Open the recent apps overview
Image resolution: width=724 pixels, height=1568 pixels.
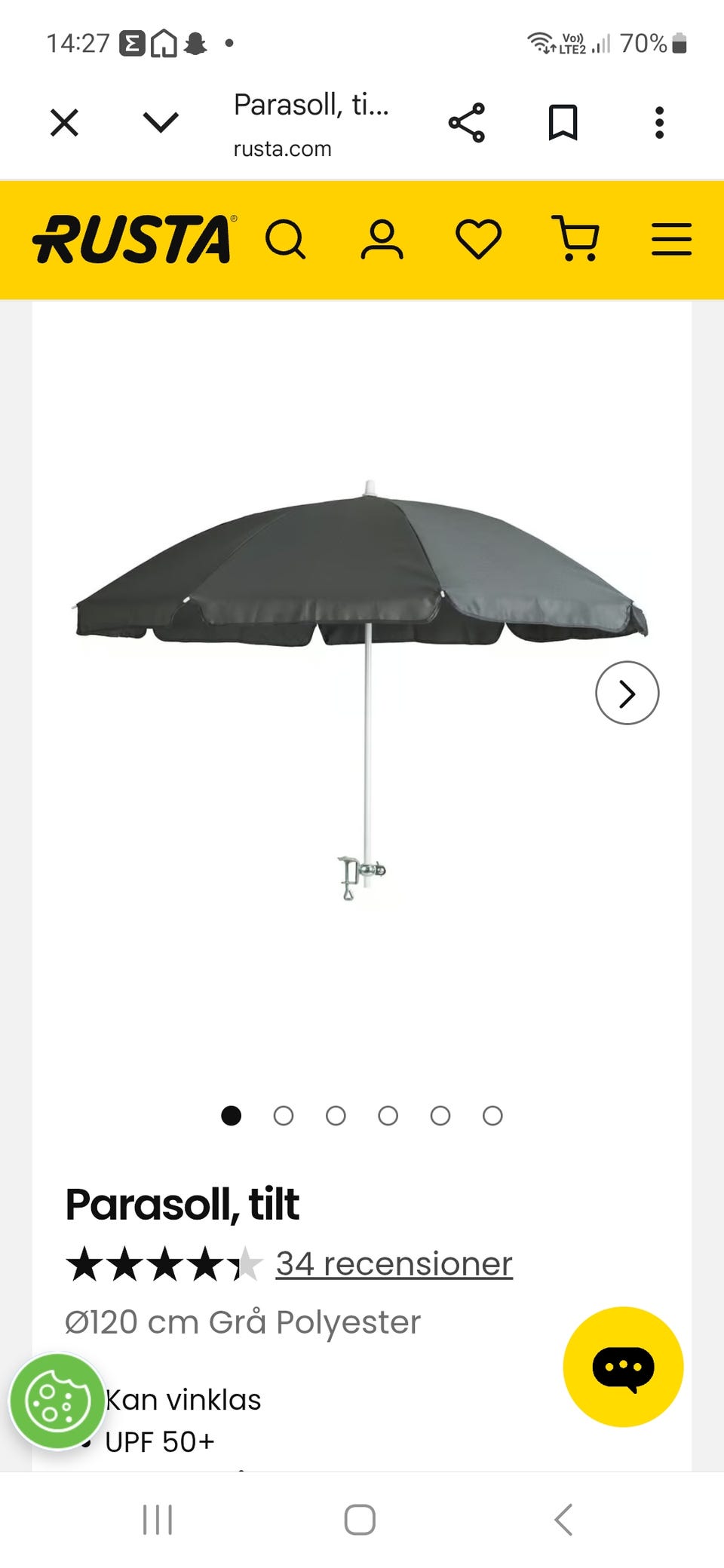pyautogui.click(x=158, y=1519)
